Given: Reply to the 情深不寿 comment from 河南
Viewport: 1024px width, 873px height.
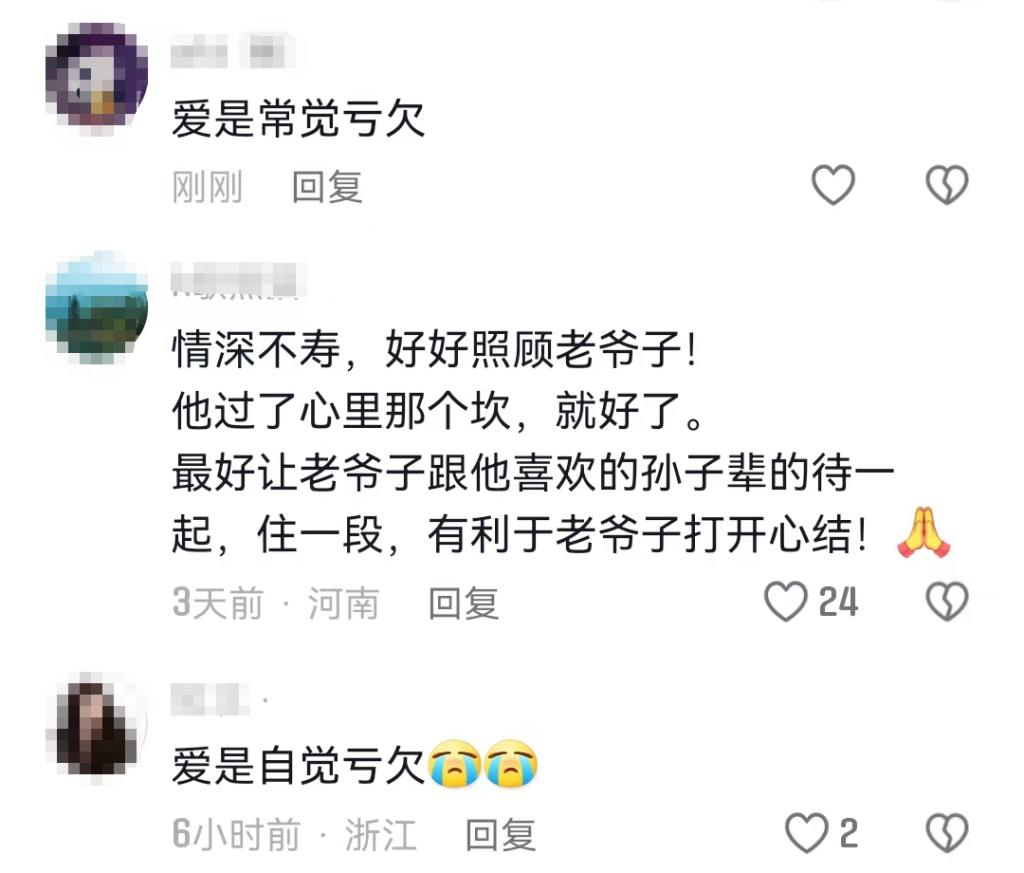Looking at the screenshot, I should click(x=463, y=603).
